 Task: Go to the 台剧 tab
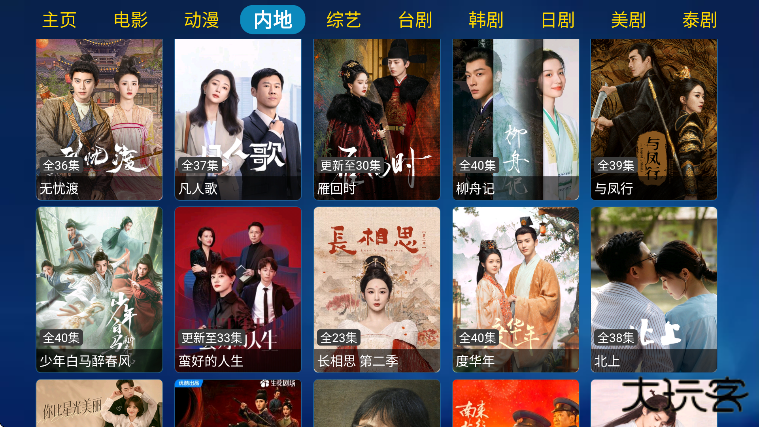click(x=415, y=20)
